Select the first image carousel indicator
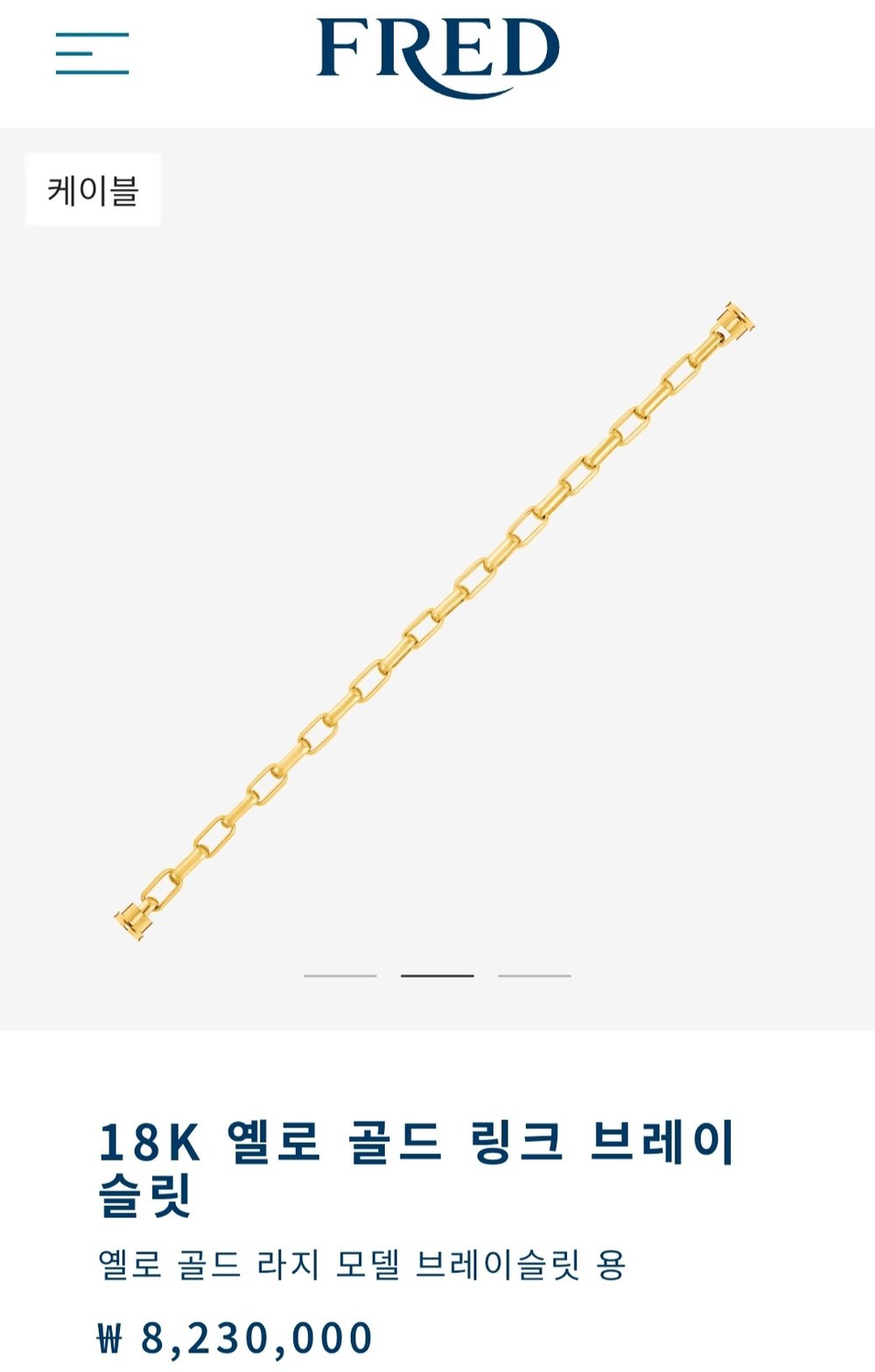The height and width of the screenshot is (1372, 875). pyautogui.click(x=339, y=975)
